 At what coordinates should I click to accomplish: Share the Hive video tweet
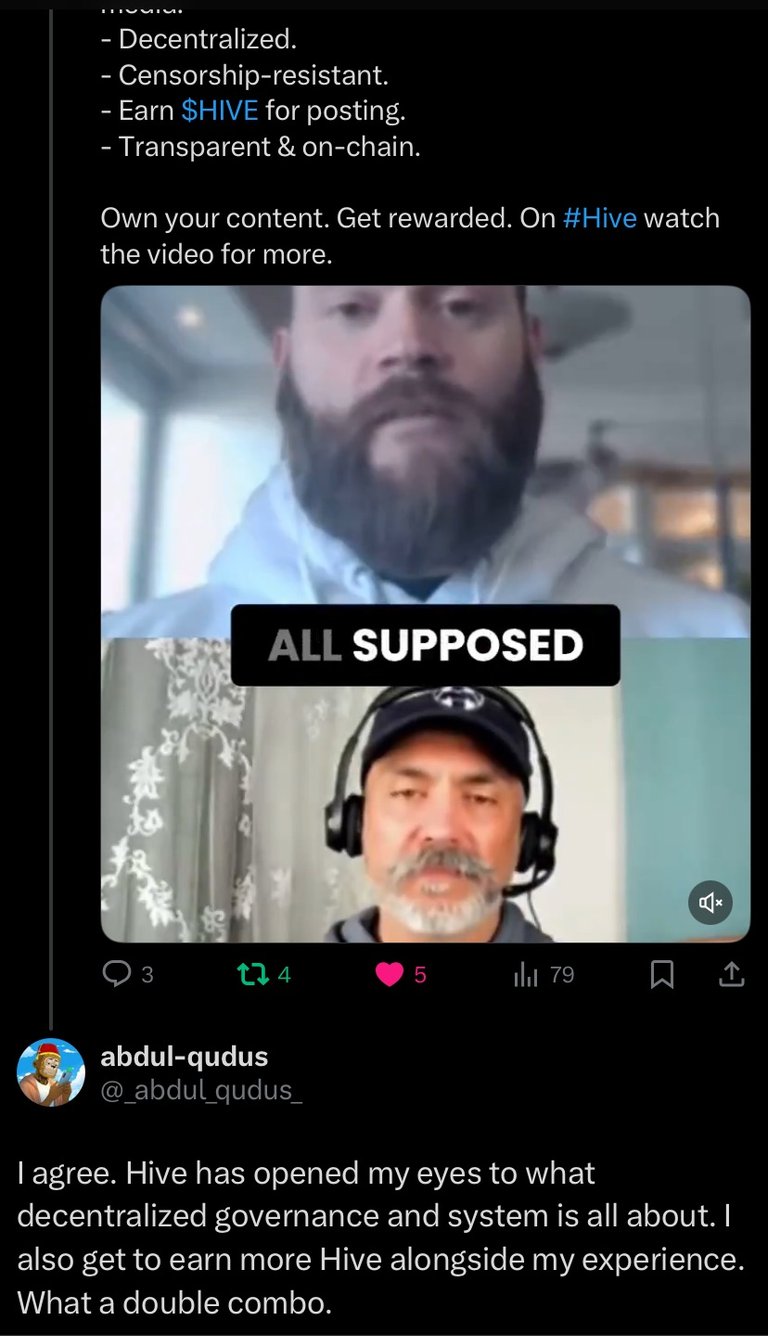point(732,974)
